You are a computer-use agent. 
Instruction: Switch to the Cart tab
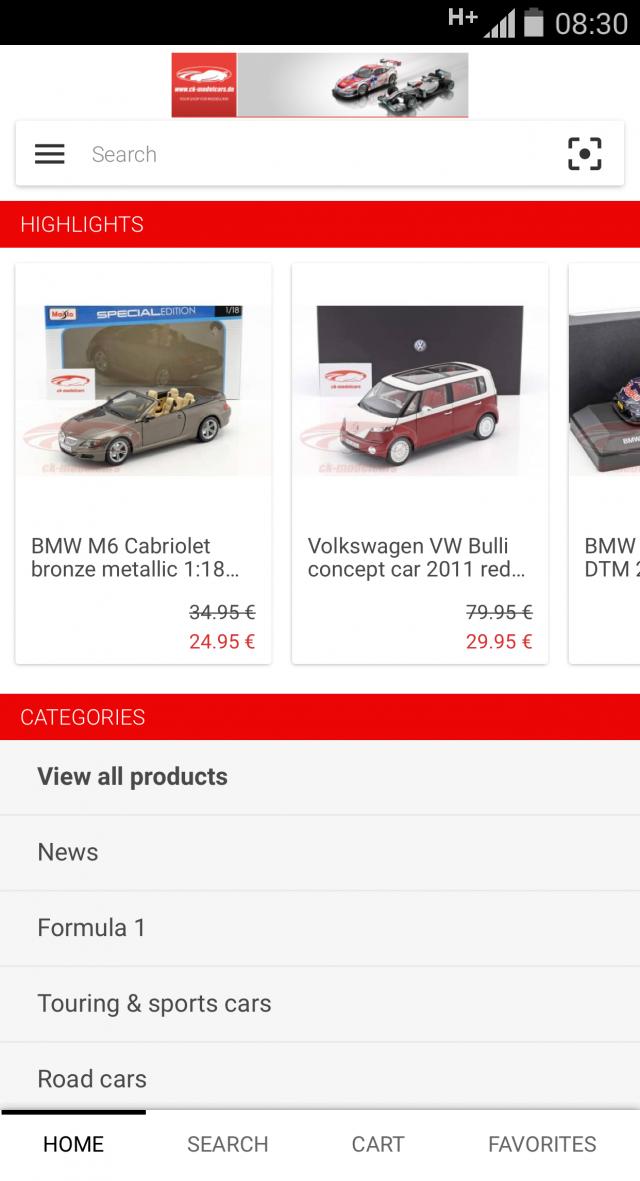378,1144
